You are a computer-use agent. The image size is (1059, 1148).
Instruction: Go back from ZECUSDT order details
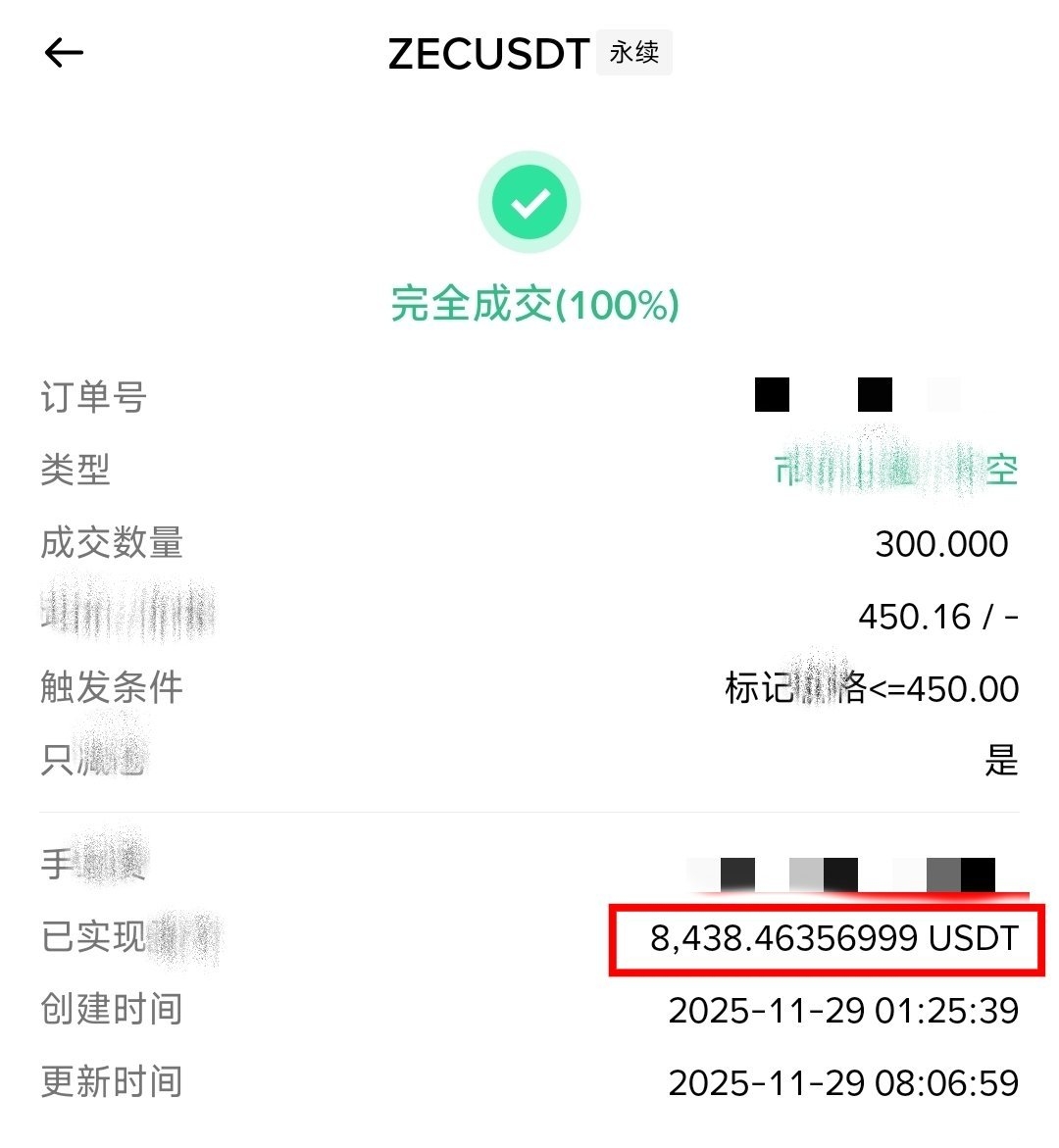click(65, 53)
